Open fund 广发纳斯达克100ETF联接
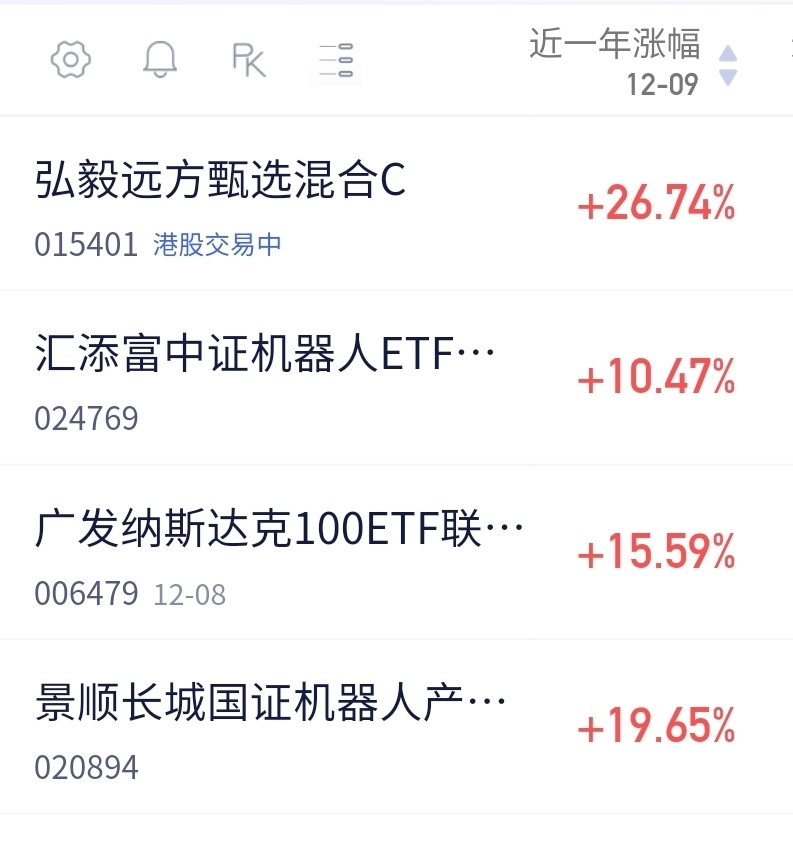This screenshot has height=841, width=793. (279, 530)
